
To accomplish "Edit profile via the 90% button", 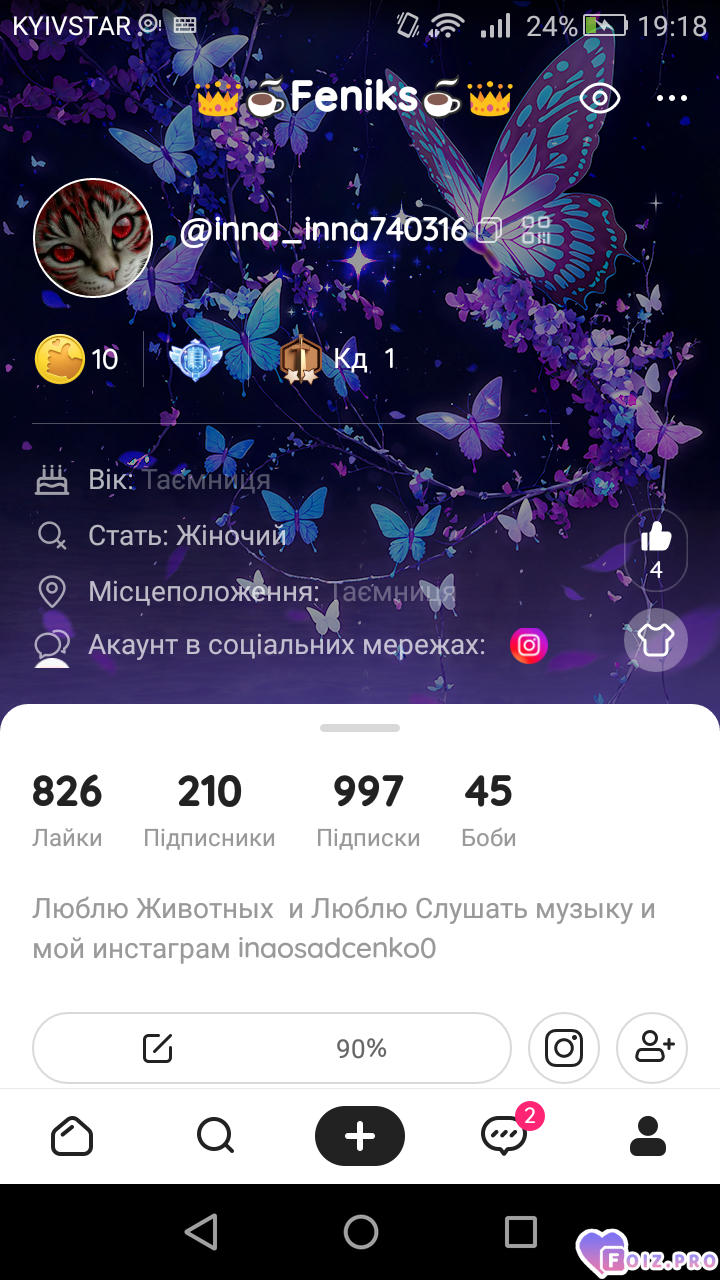I will click(x=272, y=1048).
